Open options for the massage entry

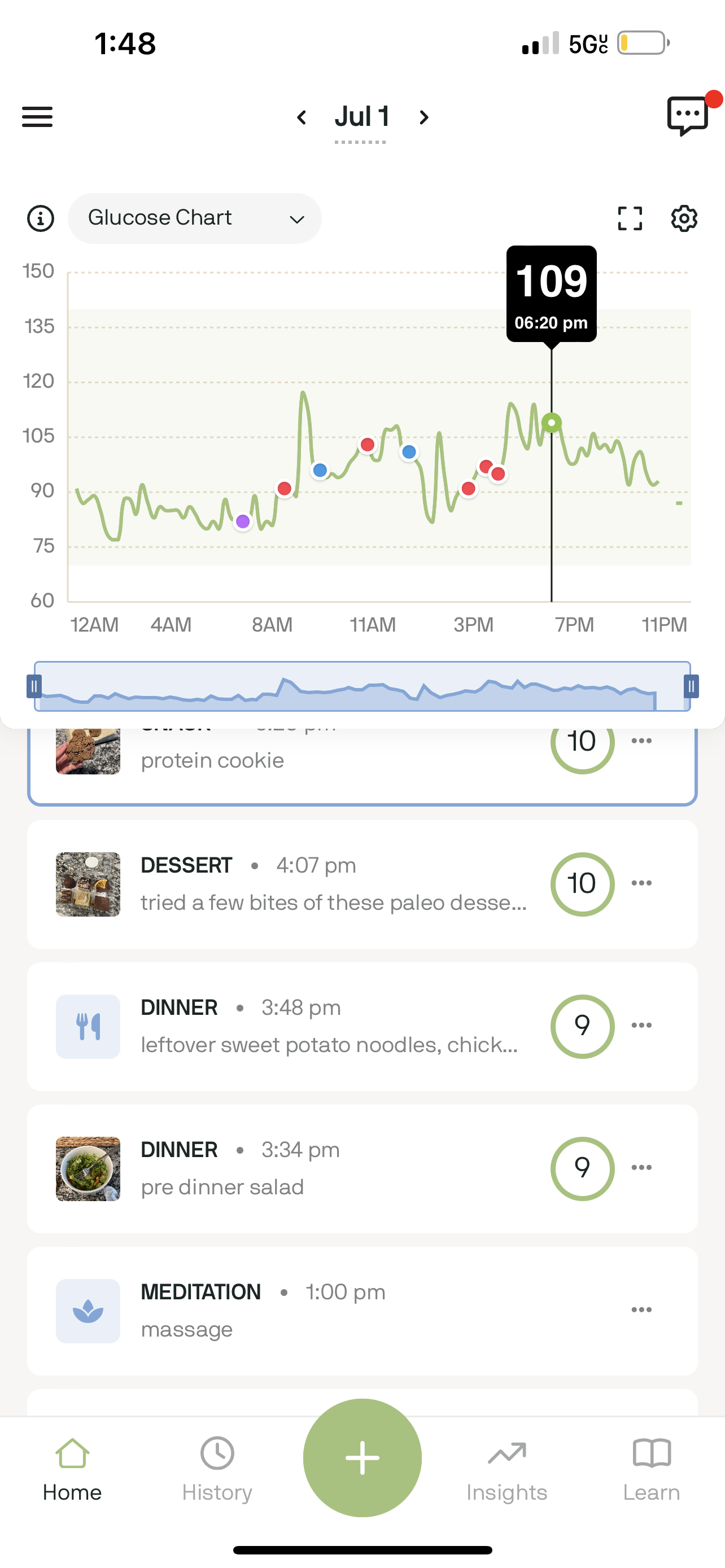click(x=641, y=1309)
